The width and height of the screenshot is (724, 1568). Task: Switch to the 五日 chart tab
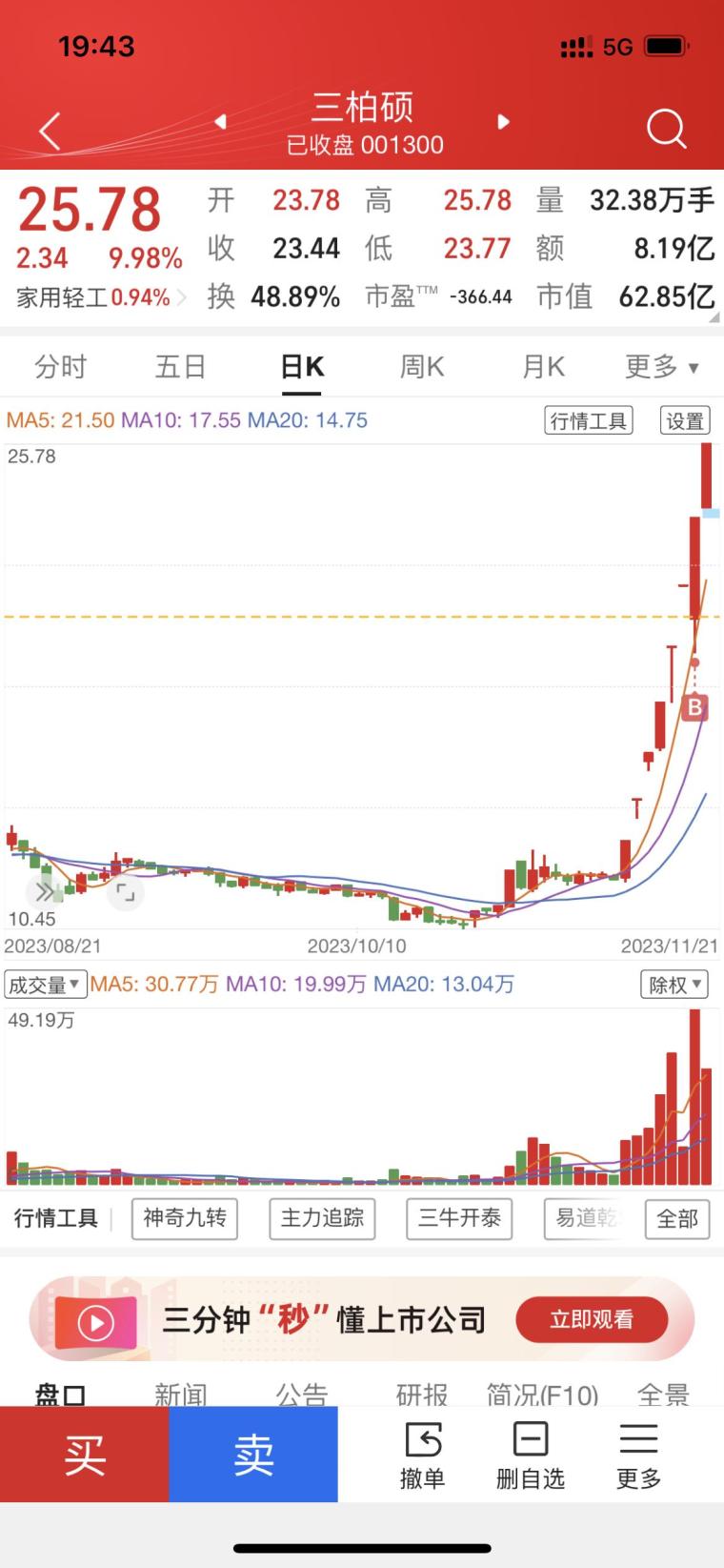(x=181, y=366)
